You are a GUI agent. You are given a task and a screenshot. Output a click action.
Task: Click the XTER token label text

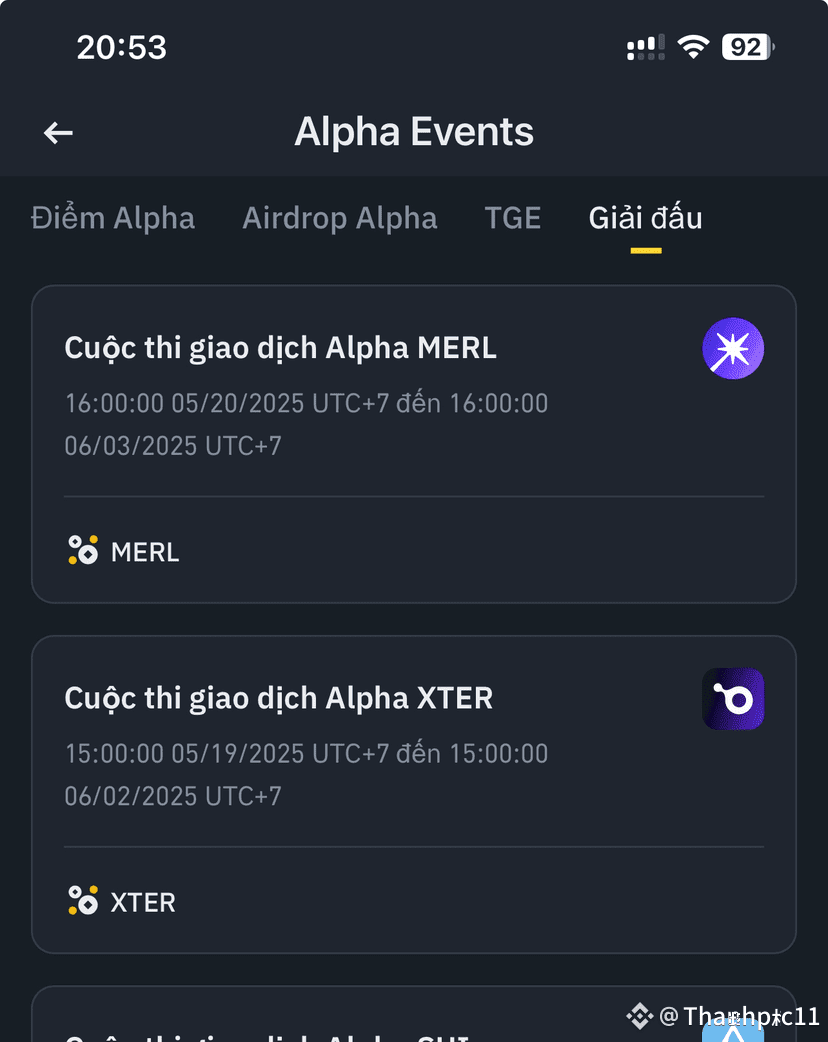[x=143, y=901]
